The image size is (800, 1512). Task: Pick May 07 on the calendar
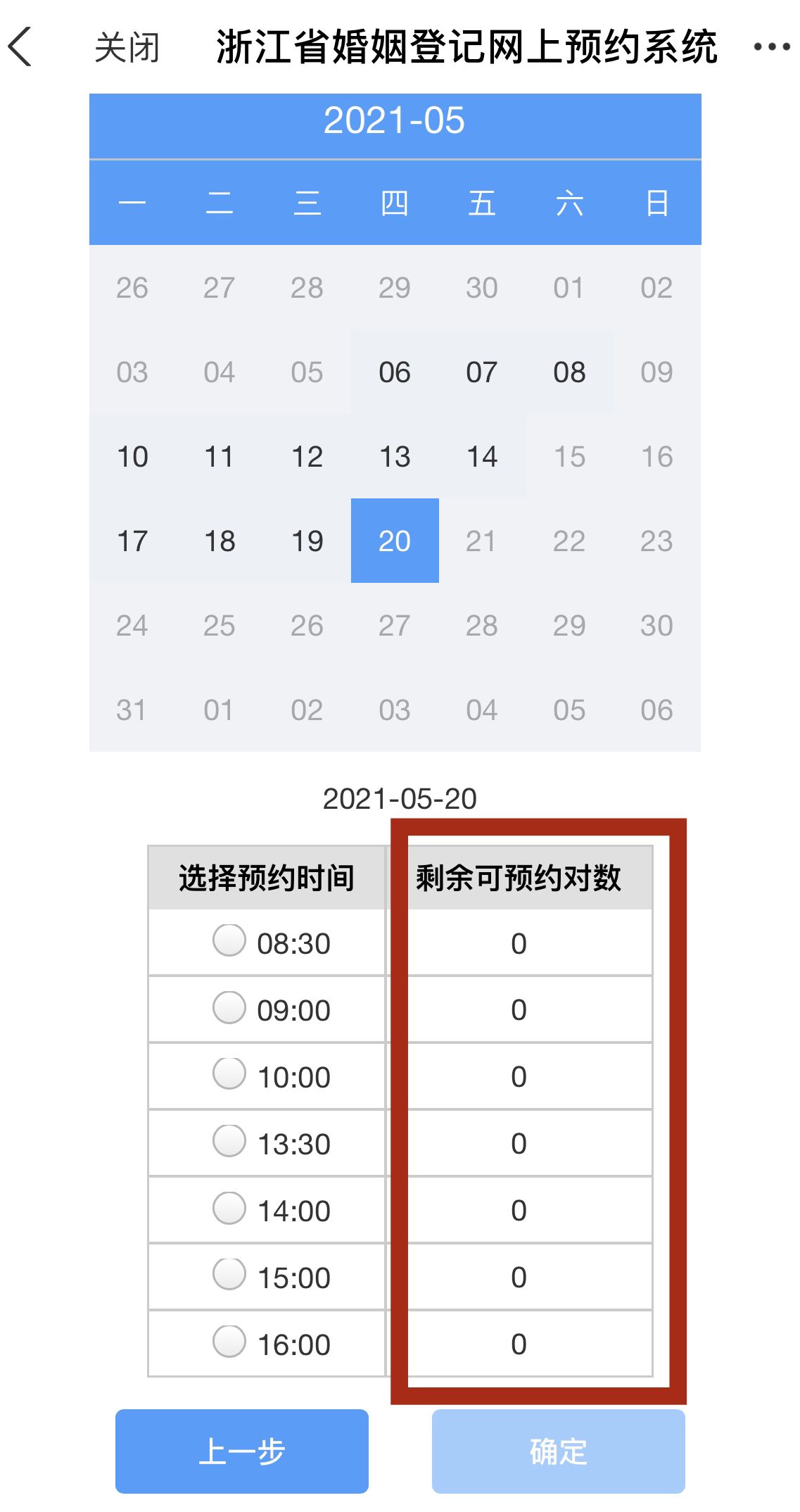[483, 372]
